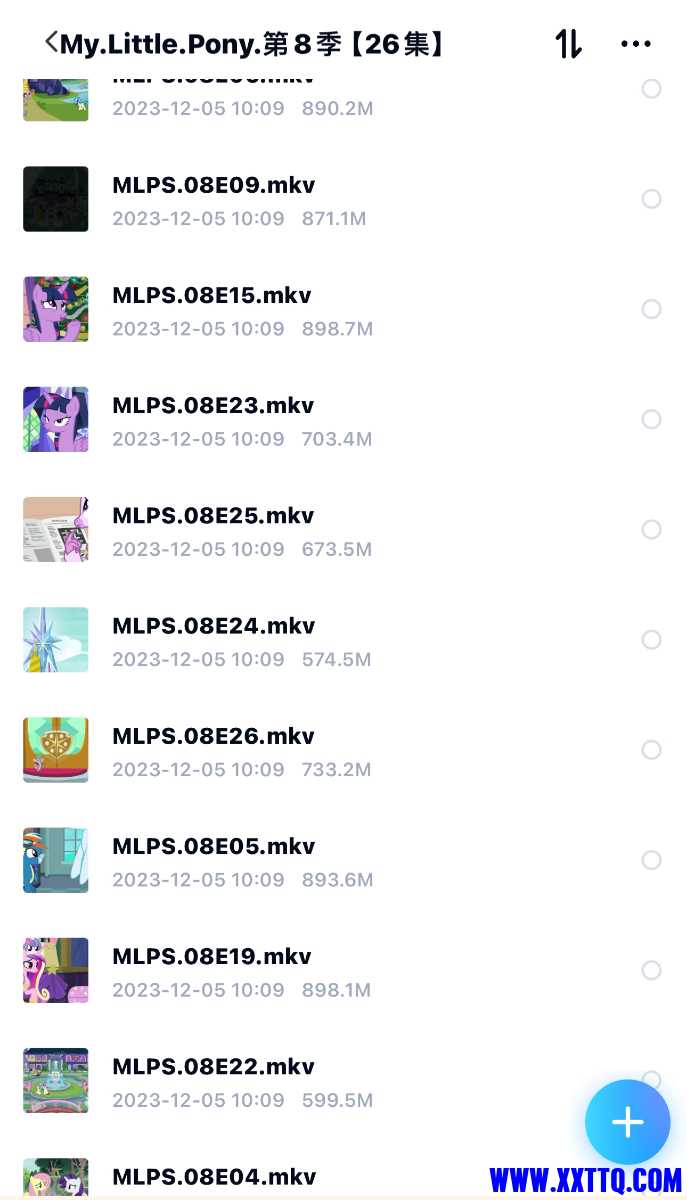Open file MLPS.08E05.mkv
The width and height of the screenshot is (687, 1200).
213,846
